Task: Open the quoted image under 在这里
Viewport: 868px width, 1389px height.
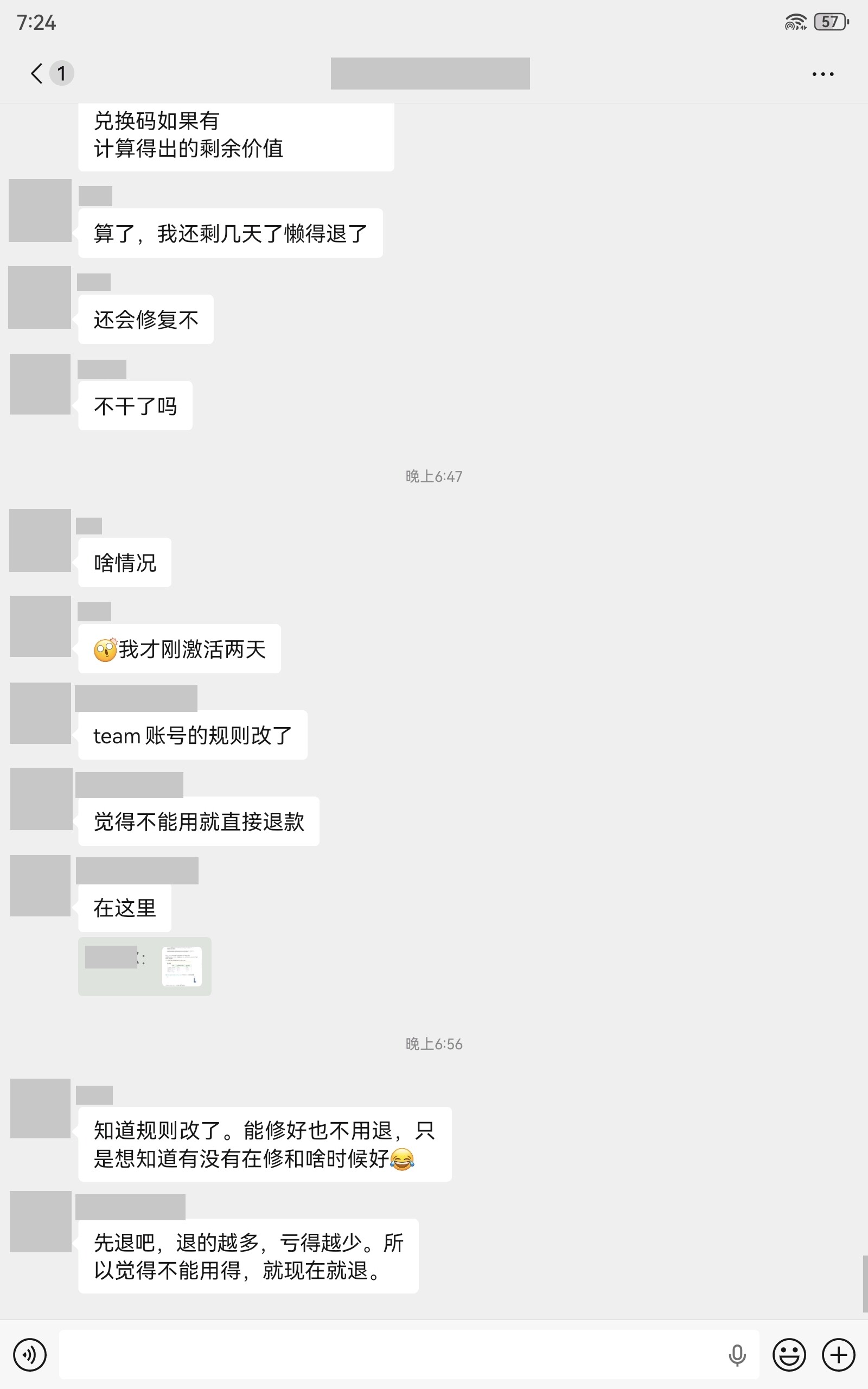Action: point(182,966)
